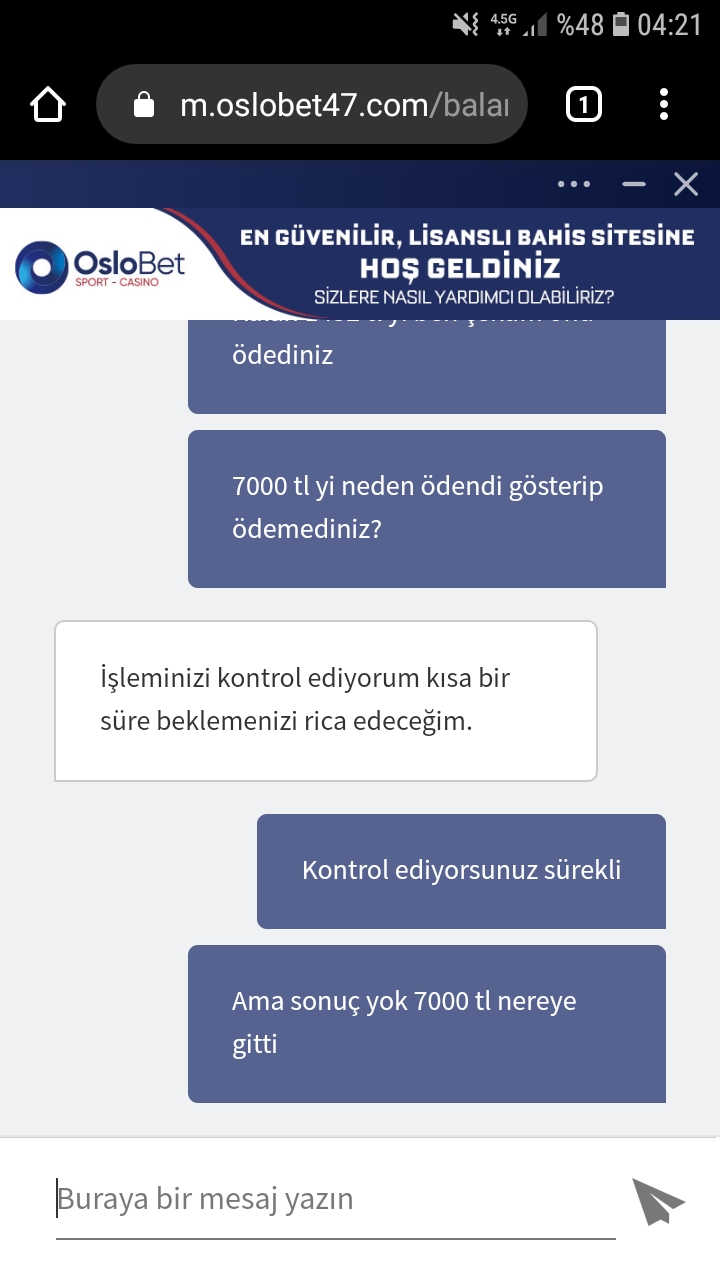Minimize the live chat window
Viewport: 720px width, 1280px height.
pos(634,184)
